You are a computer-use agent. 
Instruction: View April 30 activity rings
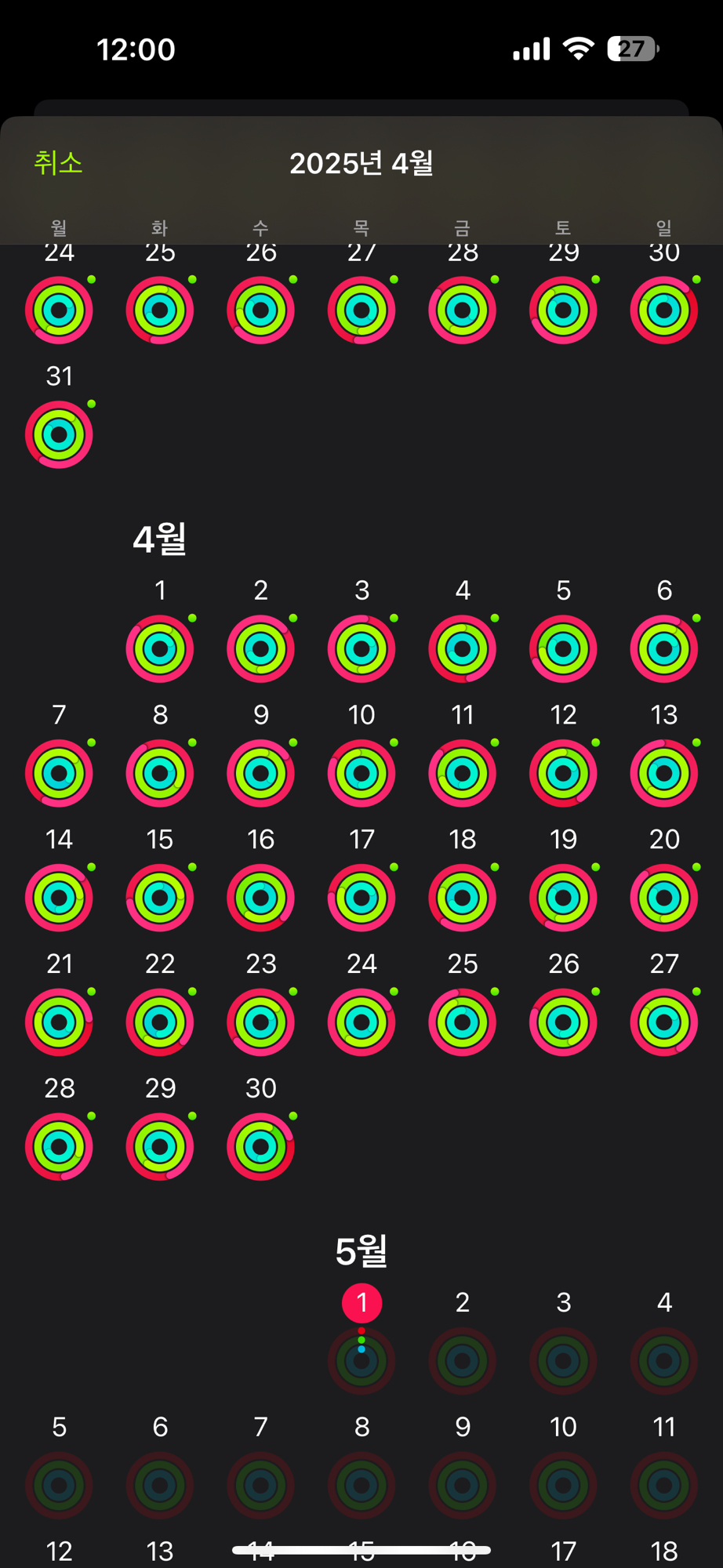261,1146
